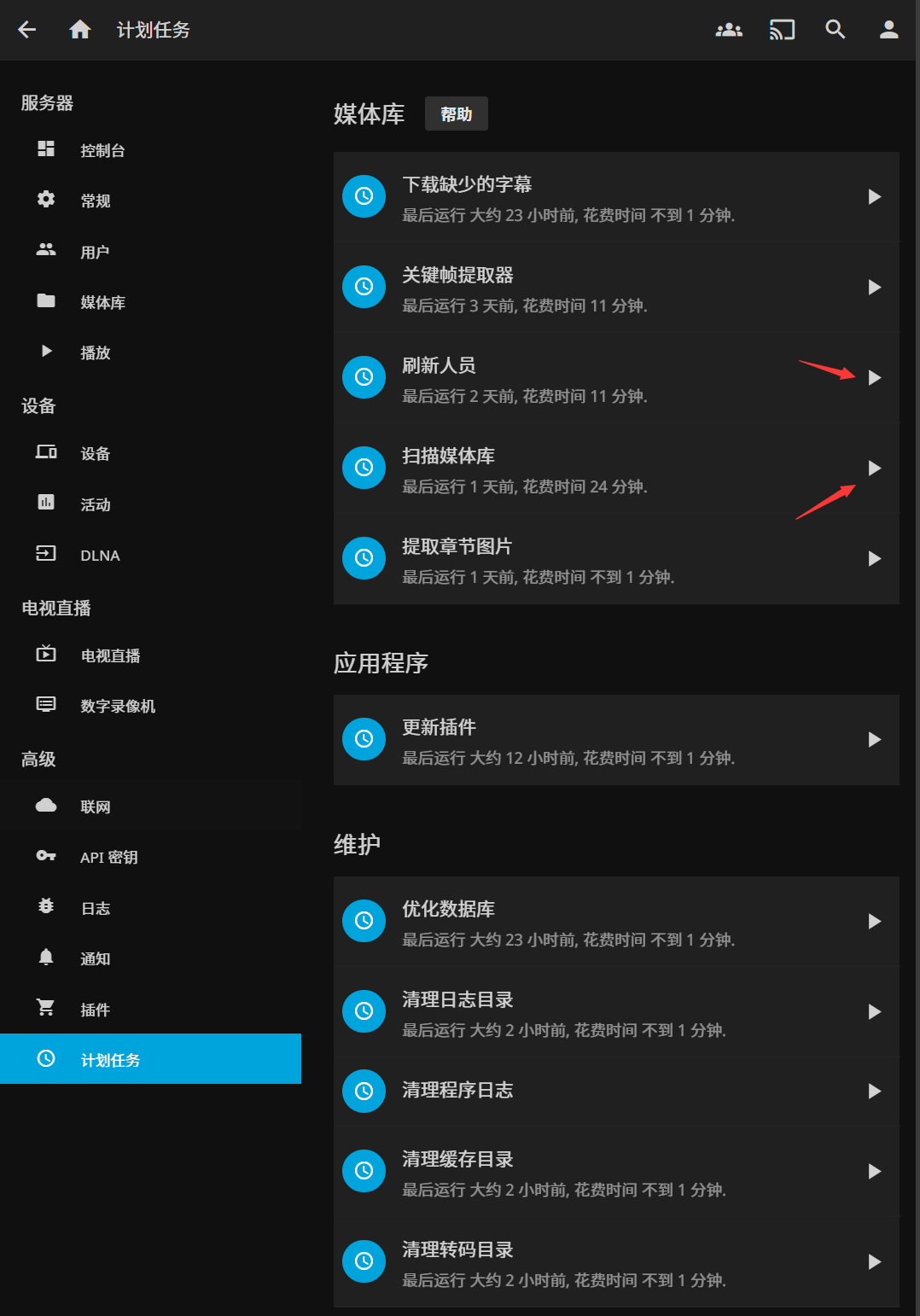Start the 扫描媒体库 task
Screen dimensions: 920x1316
coord(874,468)
